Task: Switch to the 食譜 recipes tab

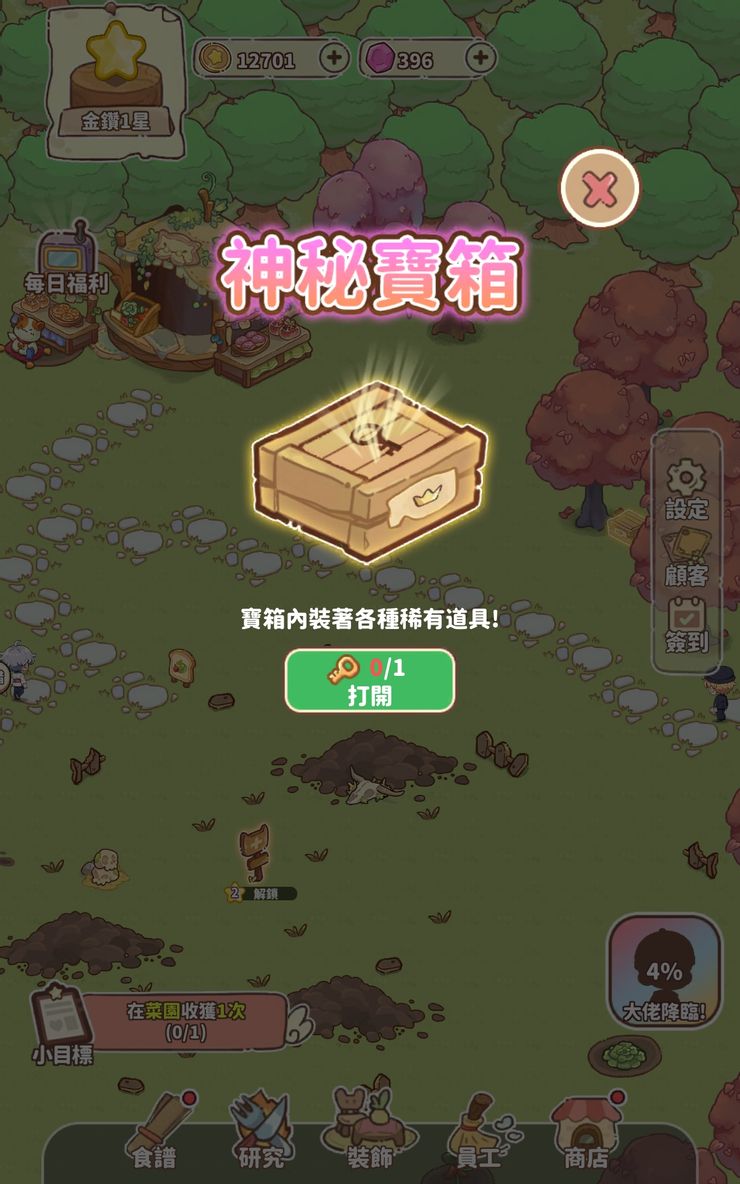Action: pyautogui.click(x=155, y=1135)
